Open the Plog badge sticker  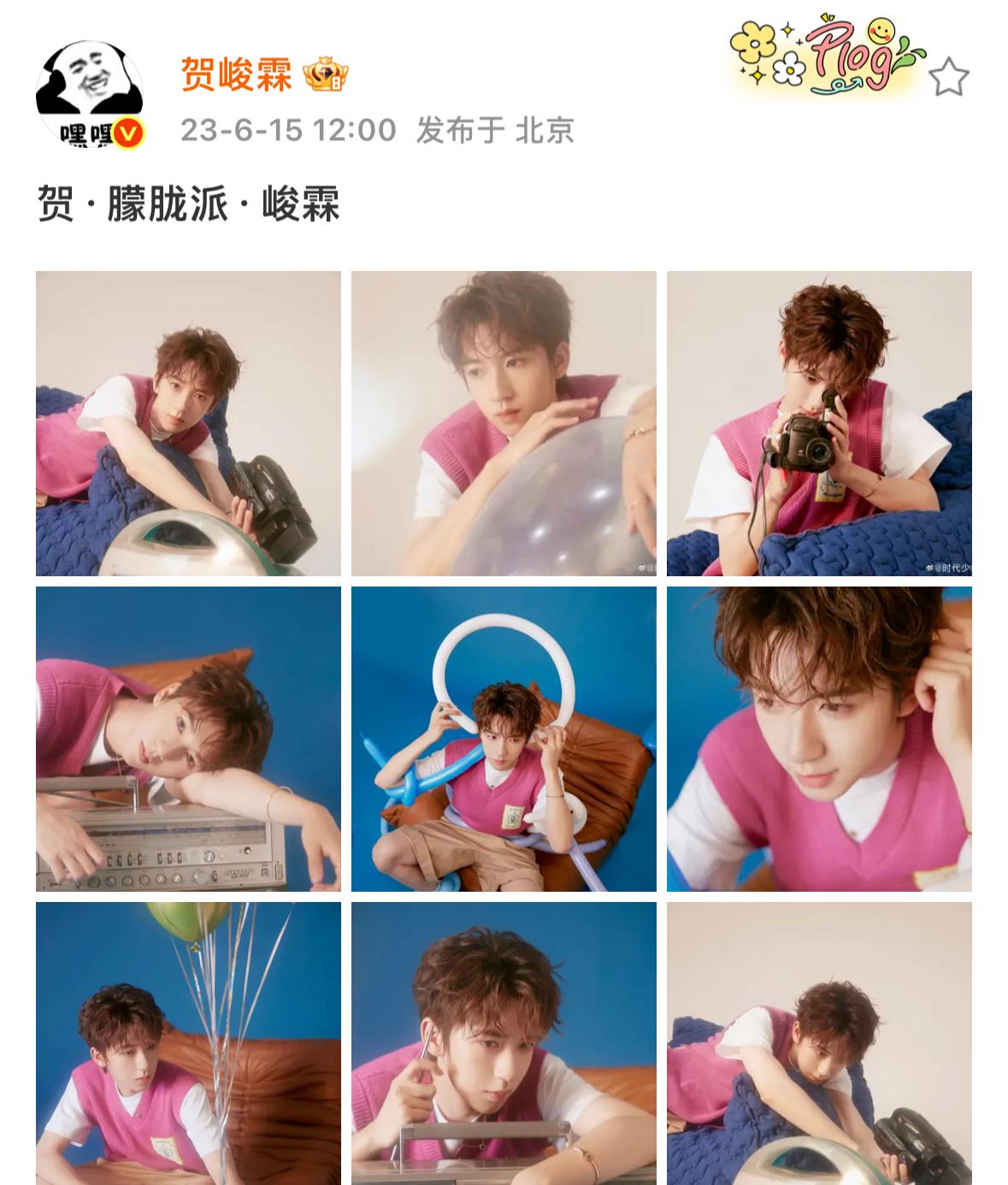[x=824, y=56]
